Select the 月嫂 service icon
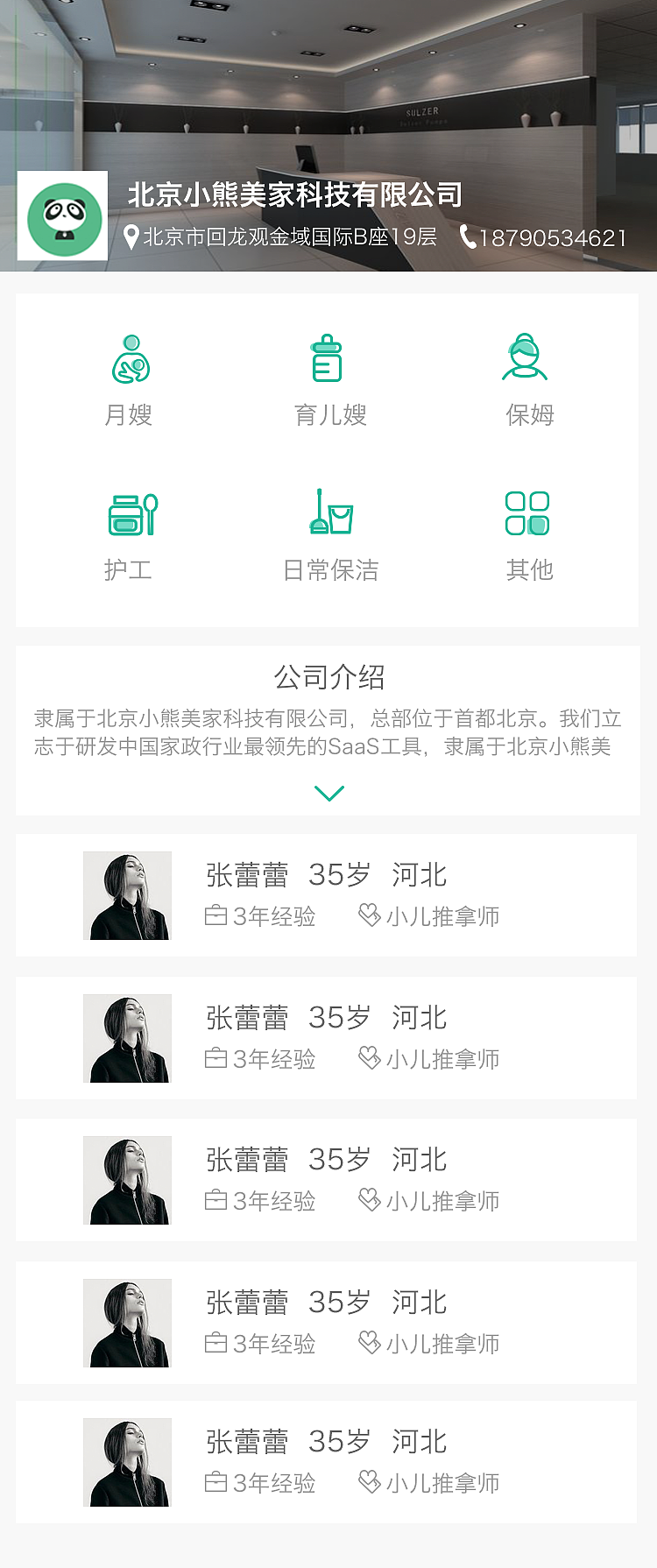The image size is (657, 1568). [x=131, y=357]
